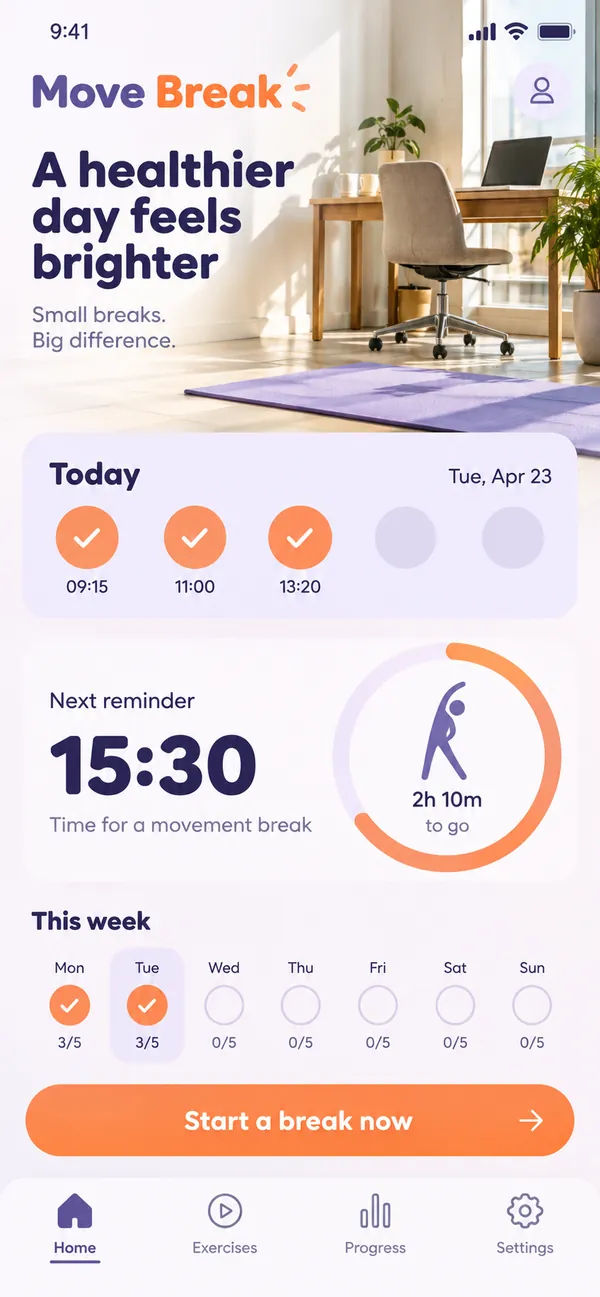Viewport: 600px width, 1297px height.
Task: Start a break now
Action: click(x=300, y=1121)
